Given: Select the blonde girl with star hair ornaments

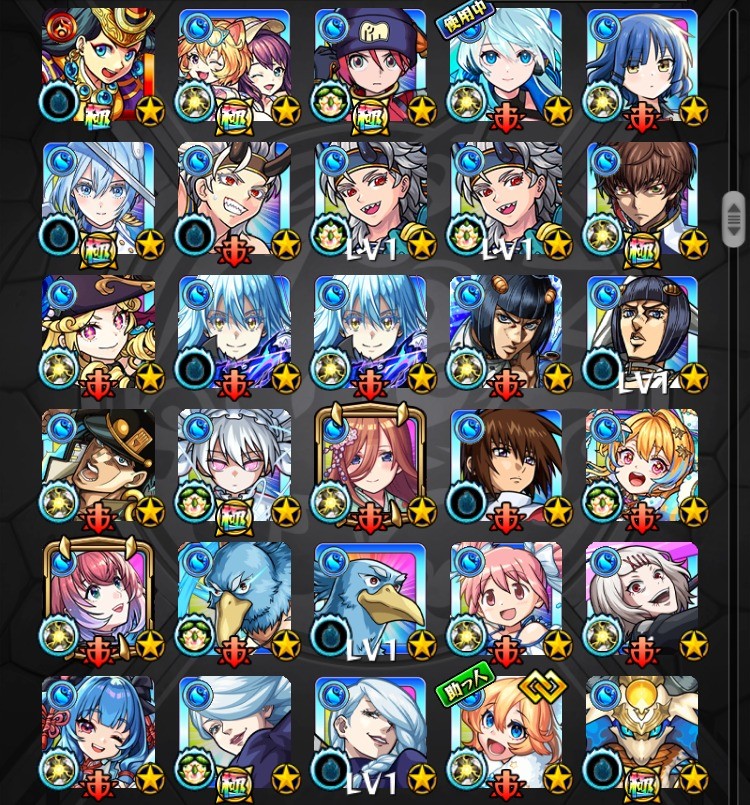Looking at the screenshot, I should pyautogui.click(x=641, y=467).
